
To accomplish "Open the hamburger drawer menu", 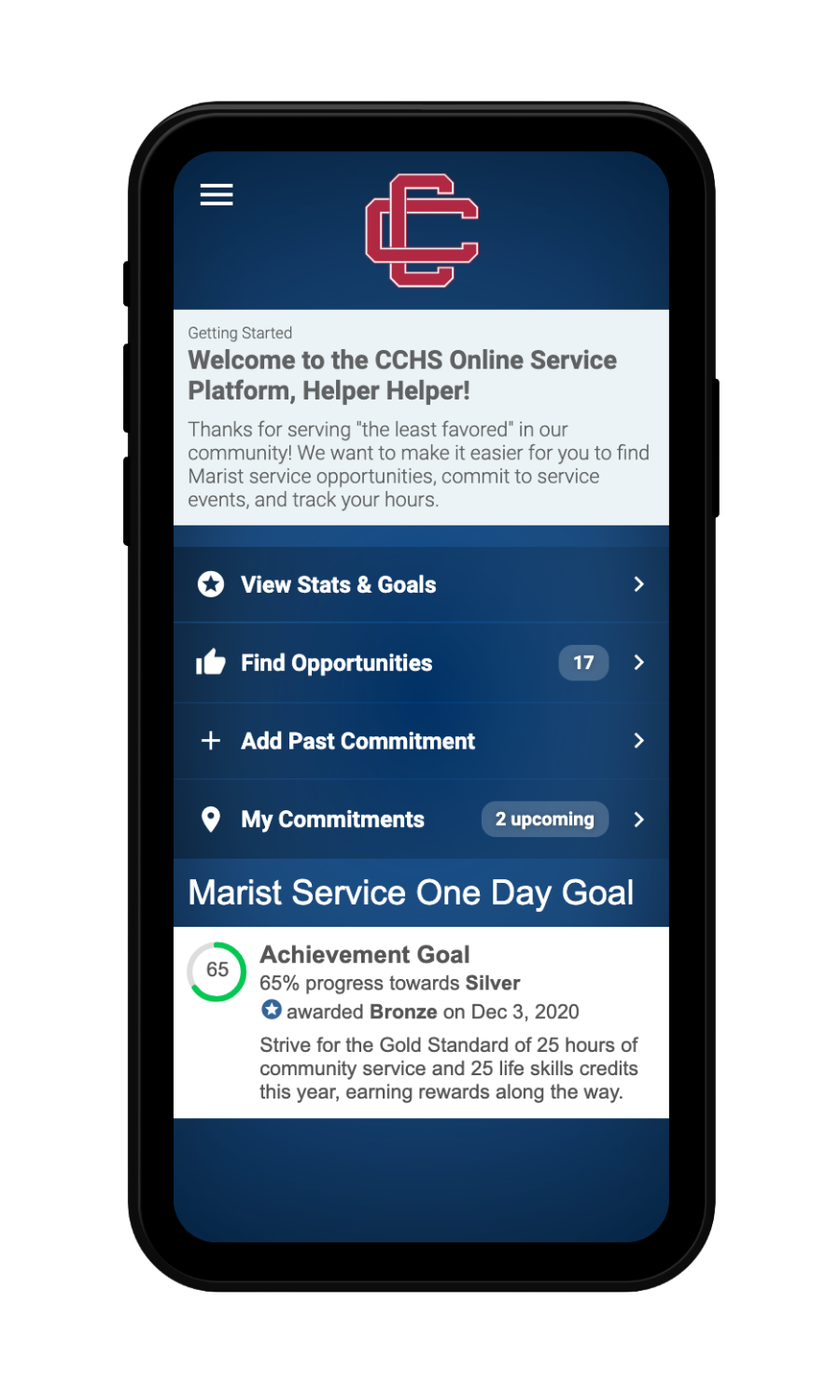I will 217,194.
